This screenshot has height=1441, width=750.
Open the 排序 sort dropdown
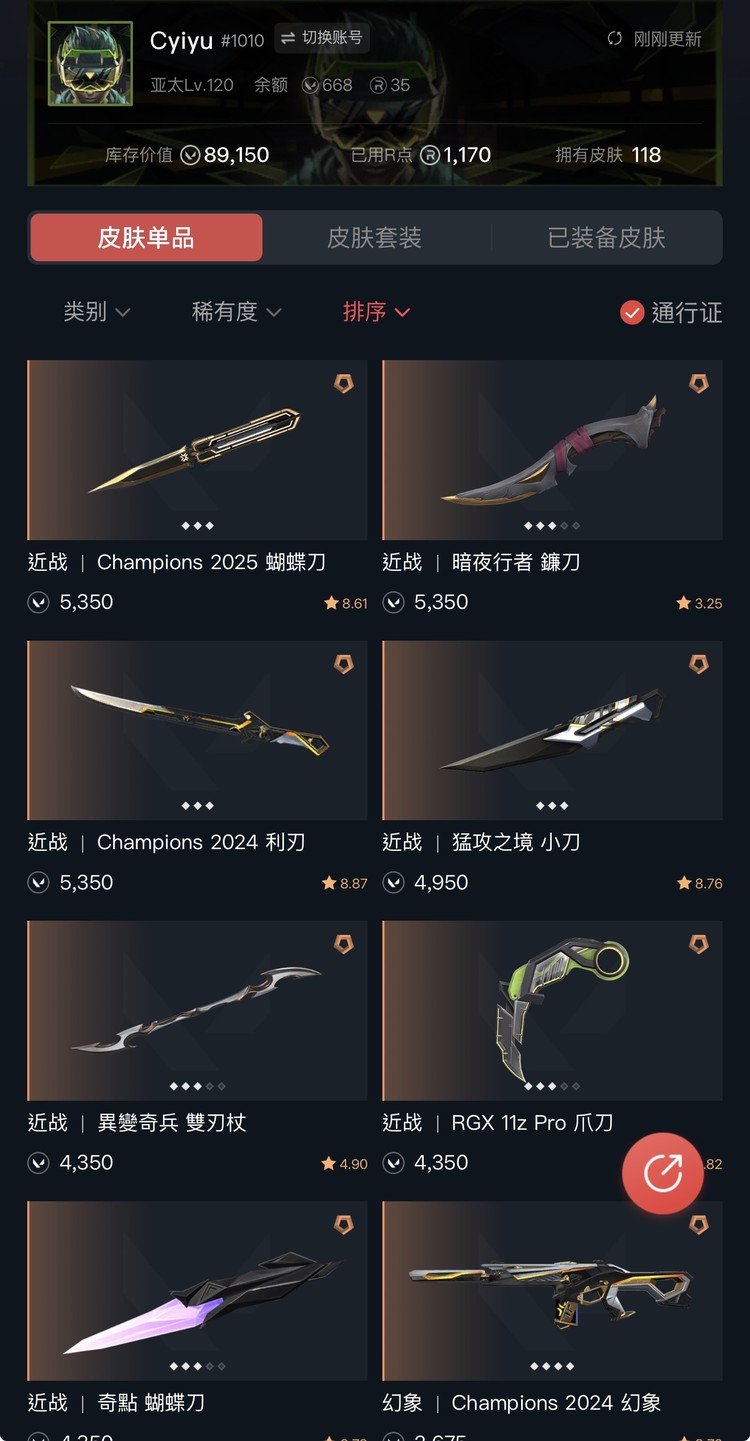coord(376,312)
